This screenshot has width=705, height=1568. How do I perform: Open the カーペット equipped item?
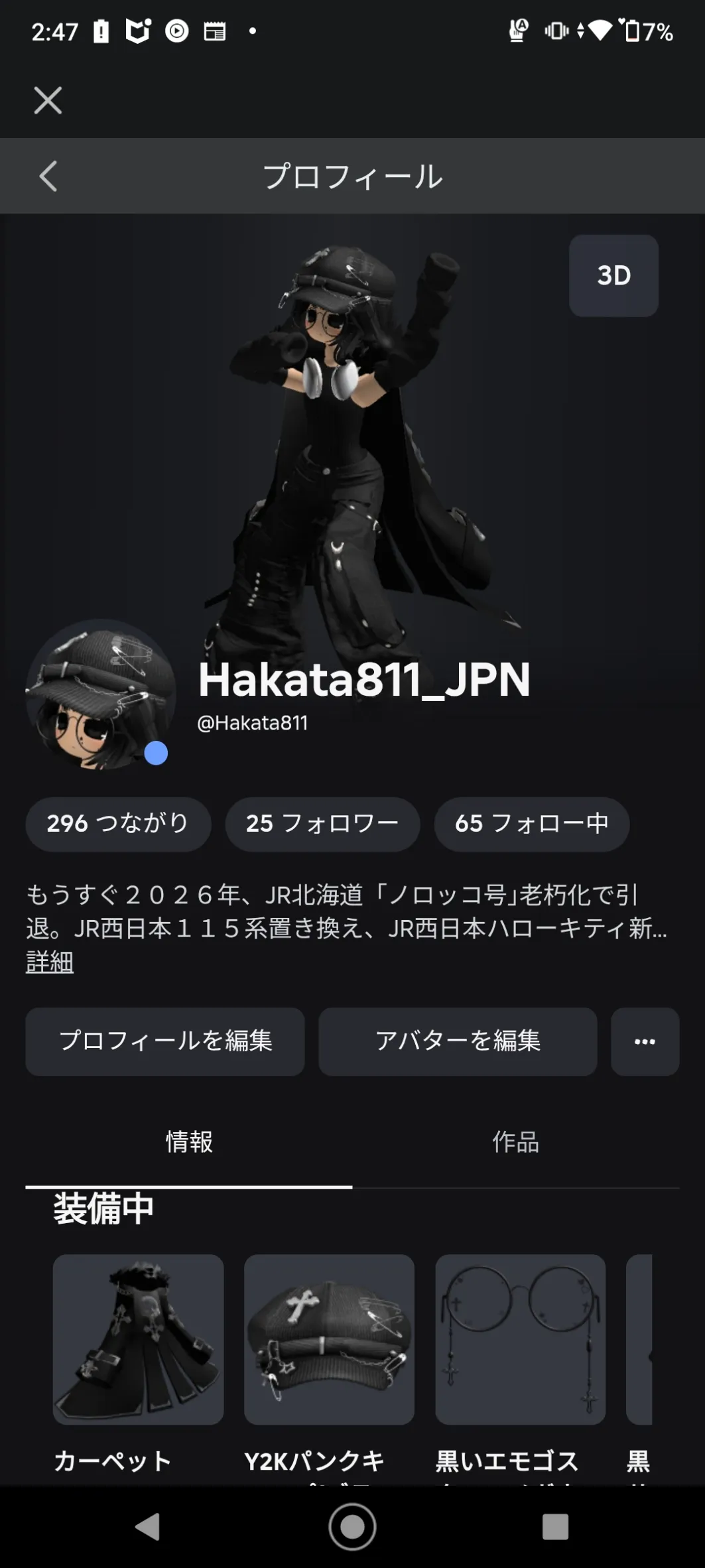click(138, 1339)
